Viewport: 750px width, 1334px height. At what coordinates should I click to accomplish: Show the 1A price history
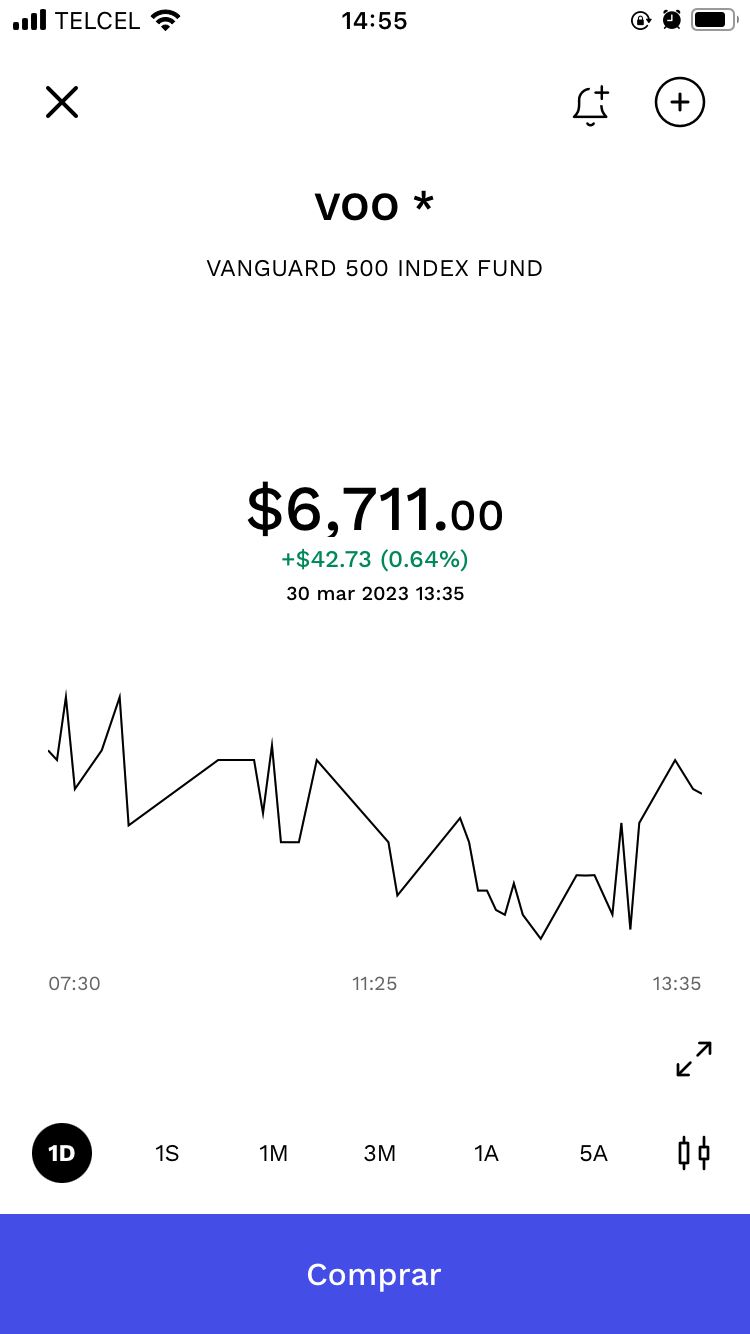[x=486, y=1153]
